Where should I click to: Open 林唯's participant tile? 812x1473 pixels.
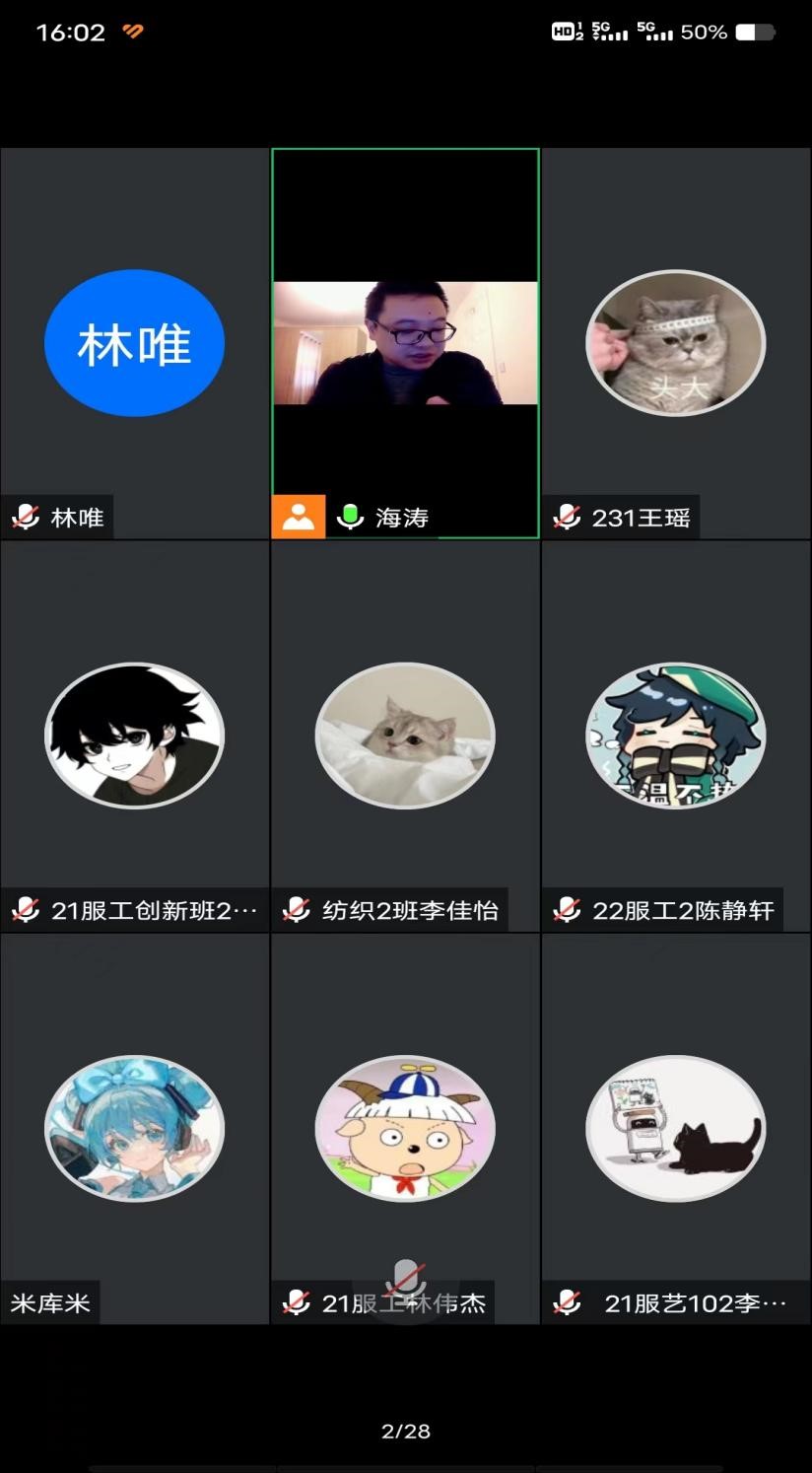click(135, 343)
